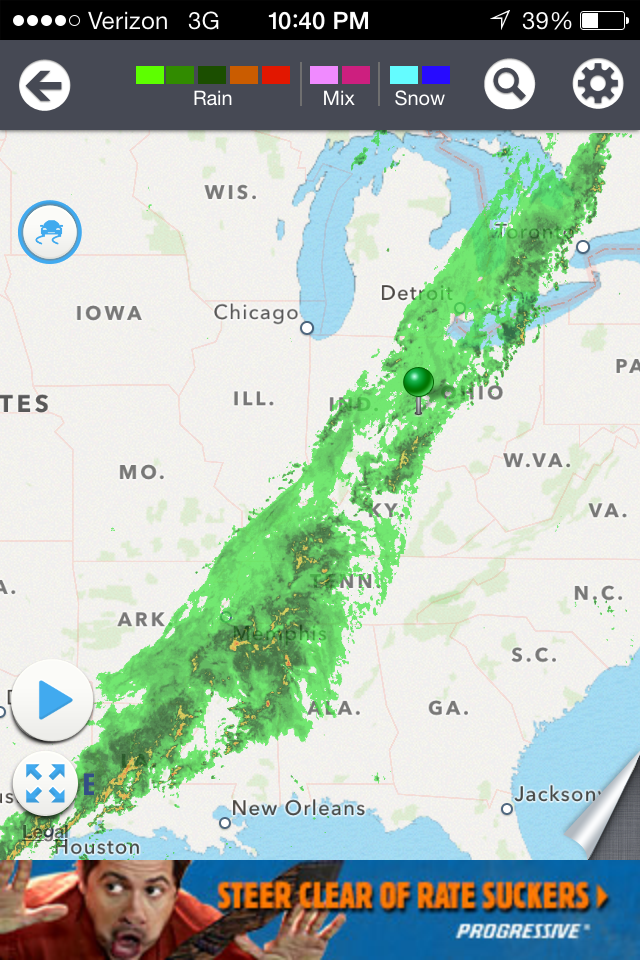640x960 pixels.
Task: Open the Progressive ad banner
Action: point(320,910)
